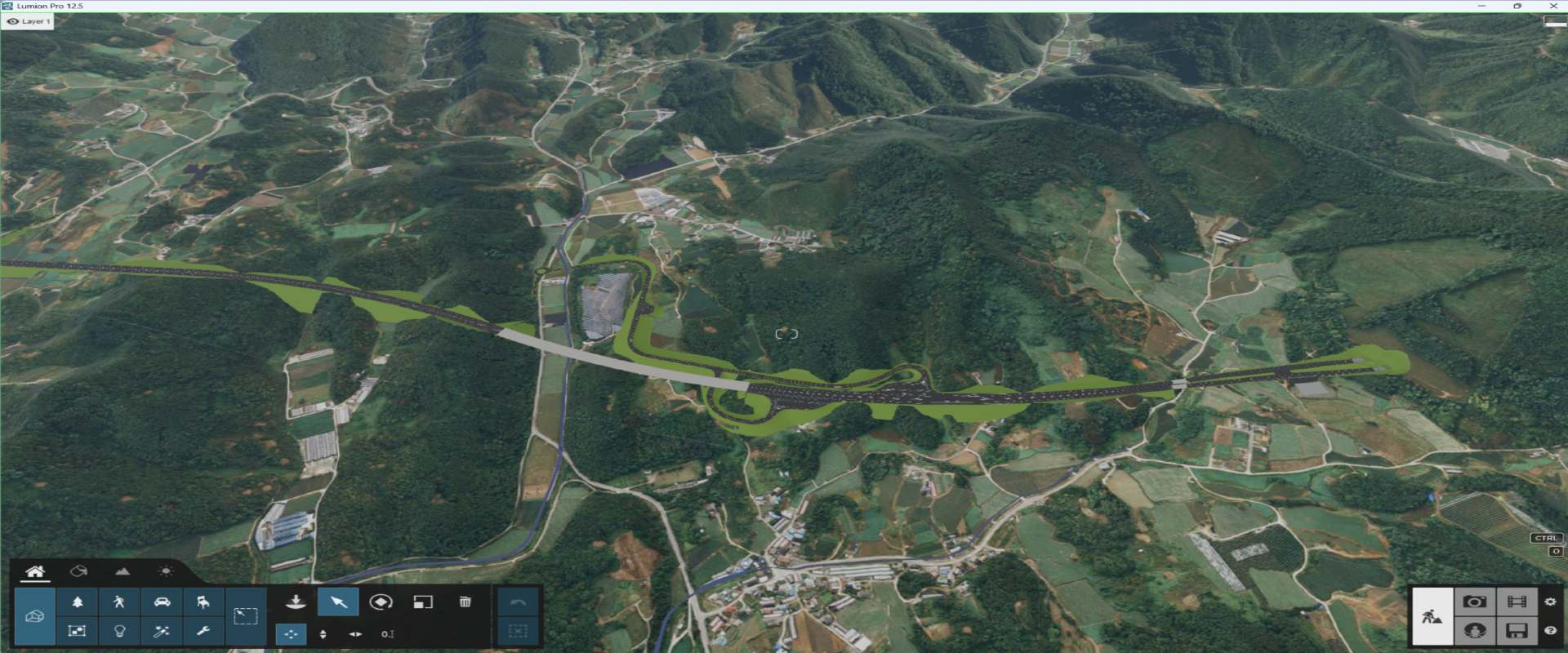The height and width of the screenshot is (653, 1568).
Task: Activate the Delete trash tool
Action: [x=465, y=602]
